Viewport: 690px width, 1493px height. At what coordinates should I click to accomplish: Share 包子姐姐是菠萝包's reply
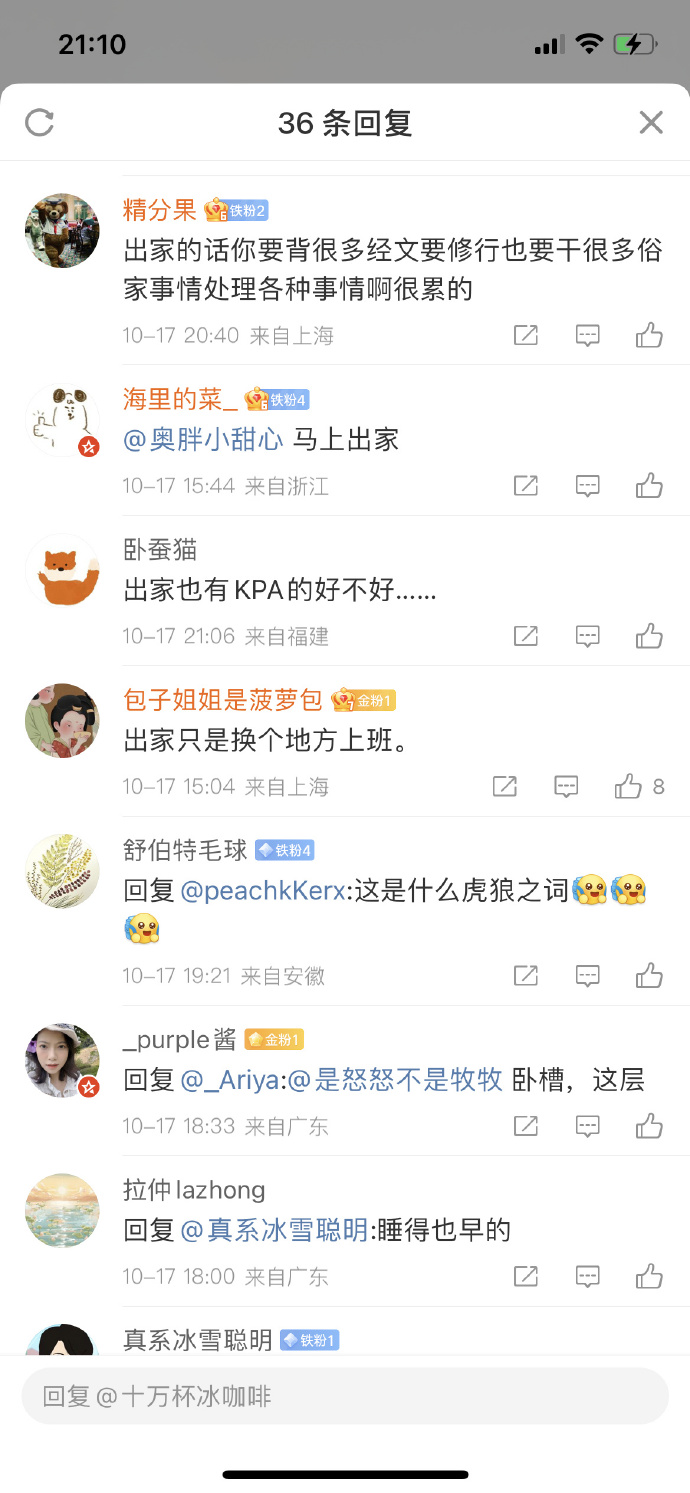coord(505,787)
